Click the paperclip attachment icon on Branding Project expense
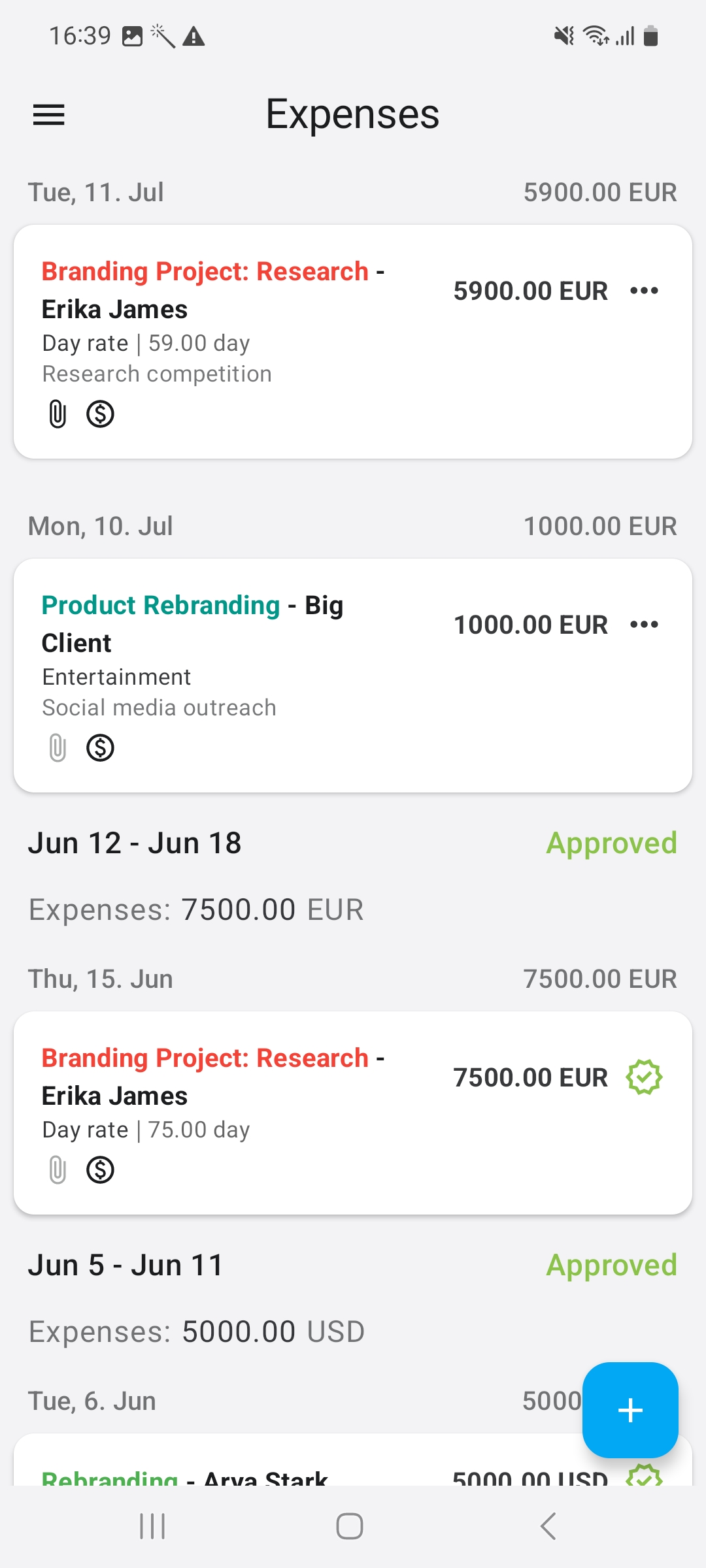 [56, 414]
